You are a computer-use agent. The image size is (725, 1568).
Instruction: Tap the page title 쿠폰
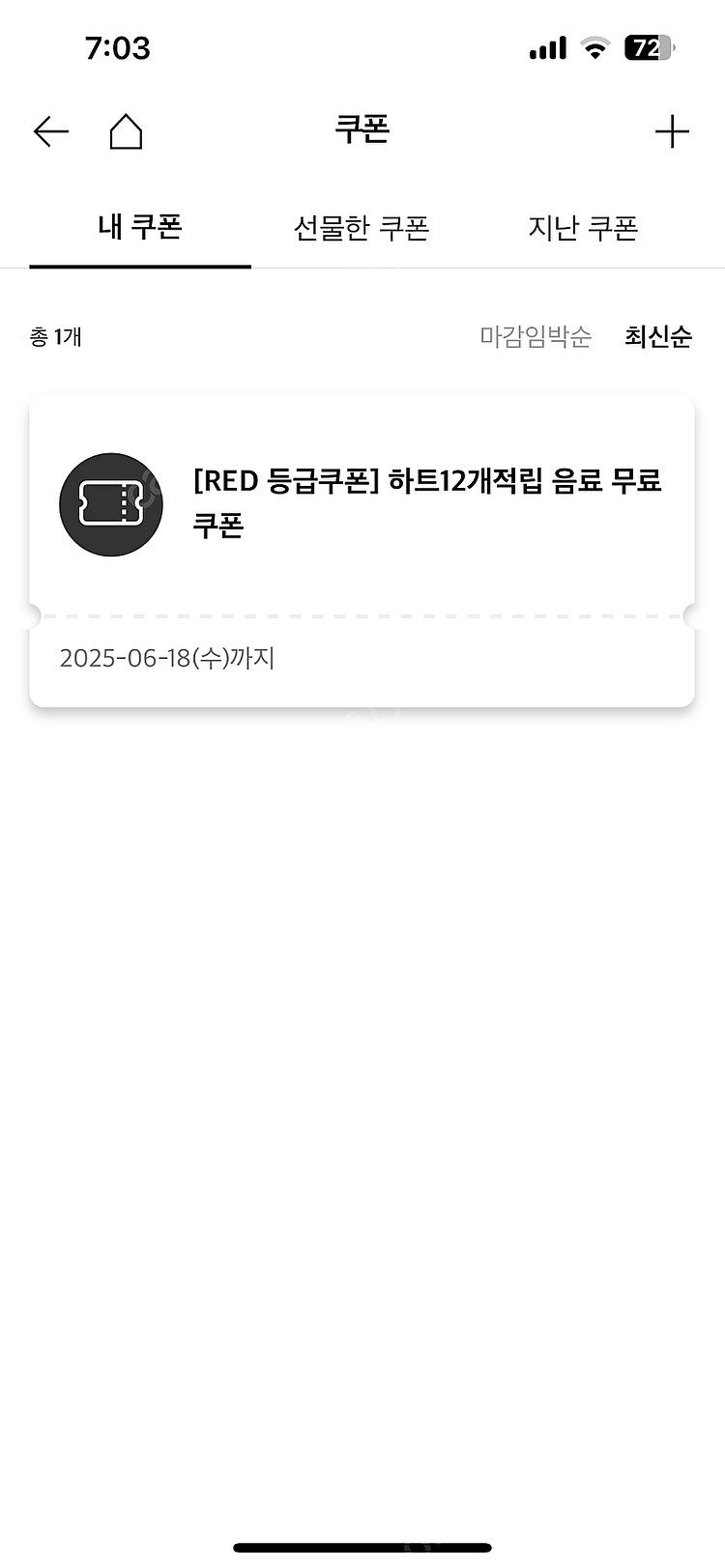pyautogui.click(x=362, y=129)
